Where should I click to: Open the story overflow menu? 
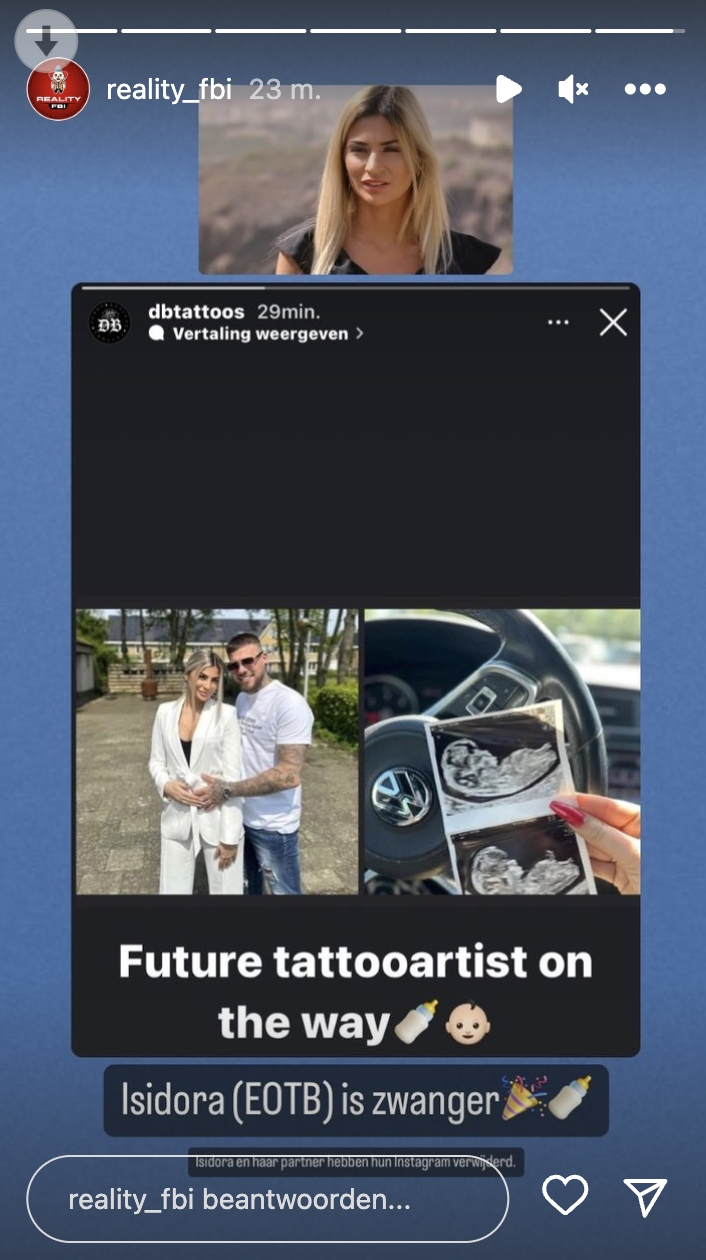click(645, 89)
